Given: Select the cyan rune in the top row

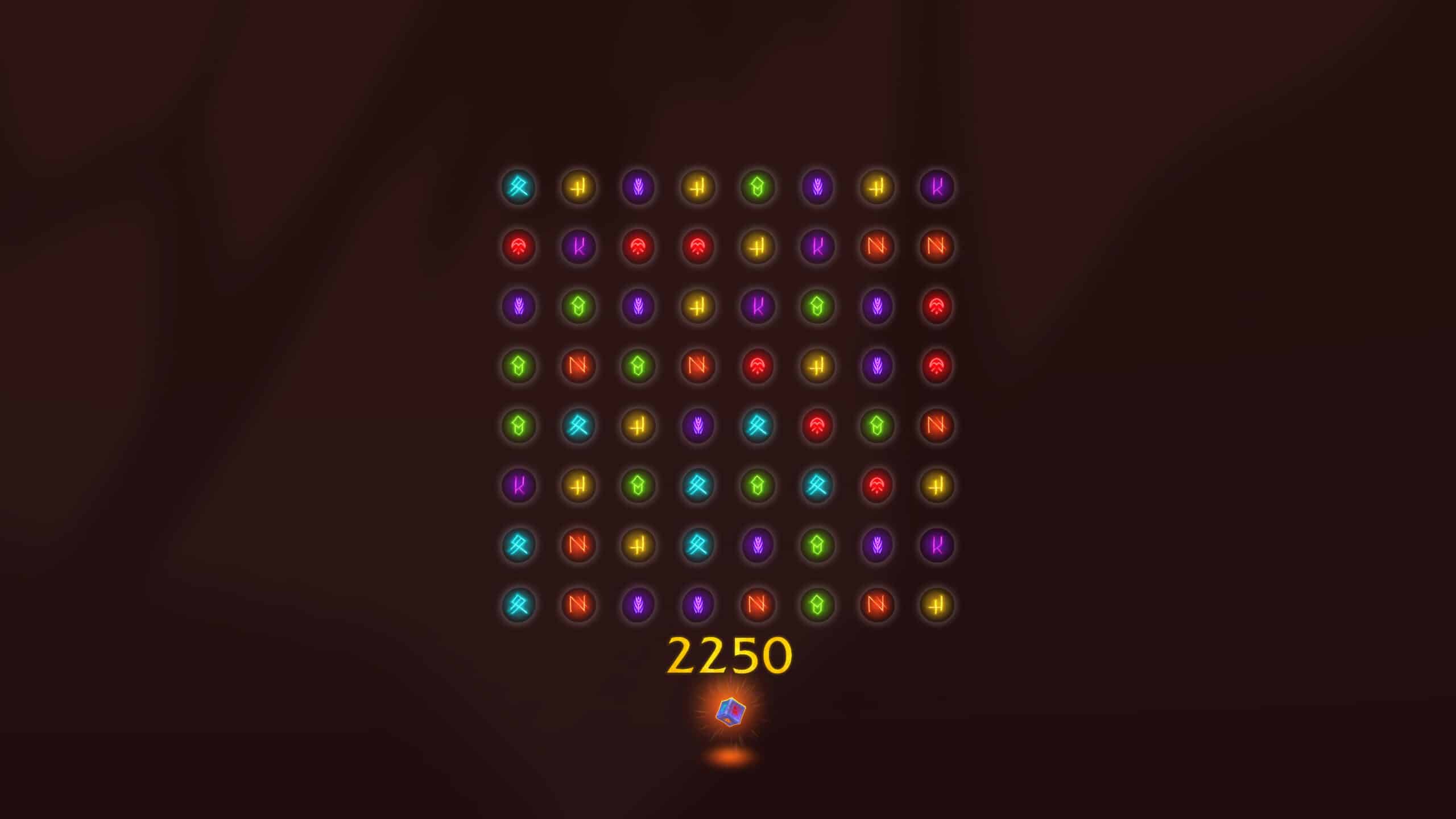Looking at the screenshot, I should click(518, 187).
